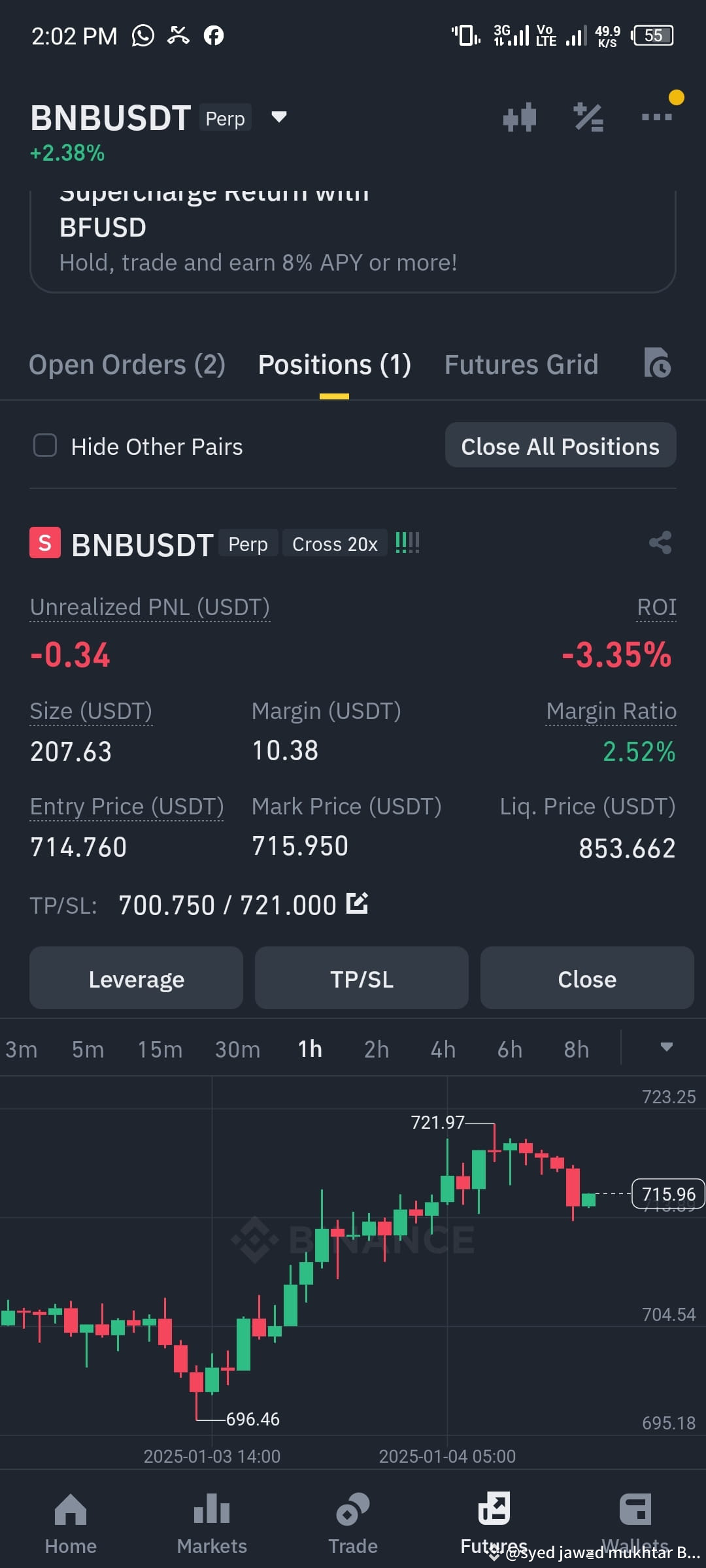This screenshot has height=1568, width=706.
Task: Open order history via document-clock icon
Action: click(x=657, y=364)
